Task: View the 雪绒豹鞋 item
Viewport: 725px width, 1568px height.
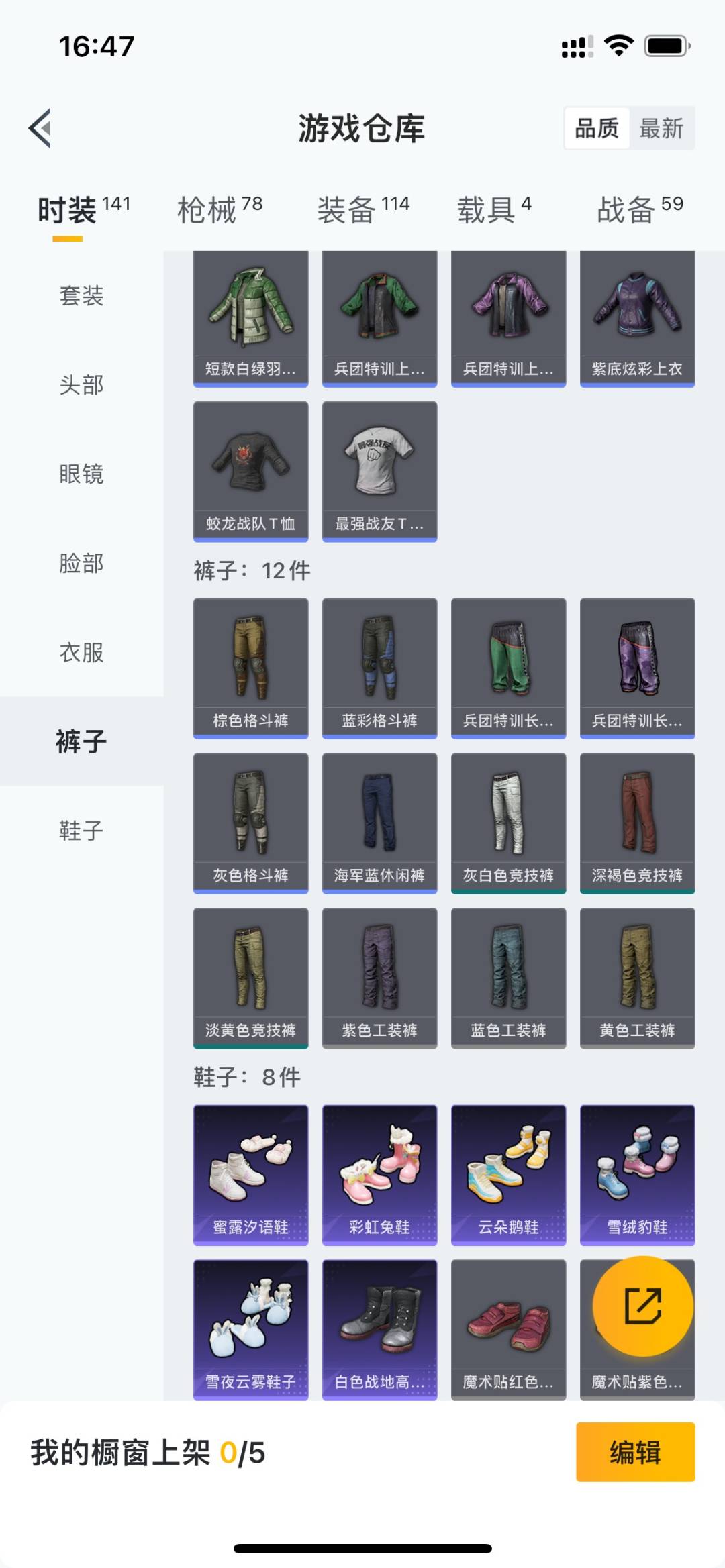Action: (x=637, y=1174)
